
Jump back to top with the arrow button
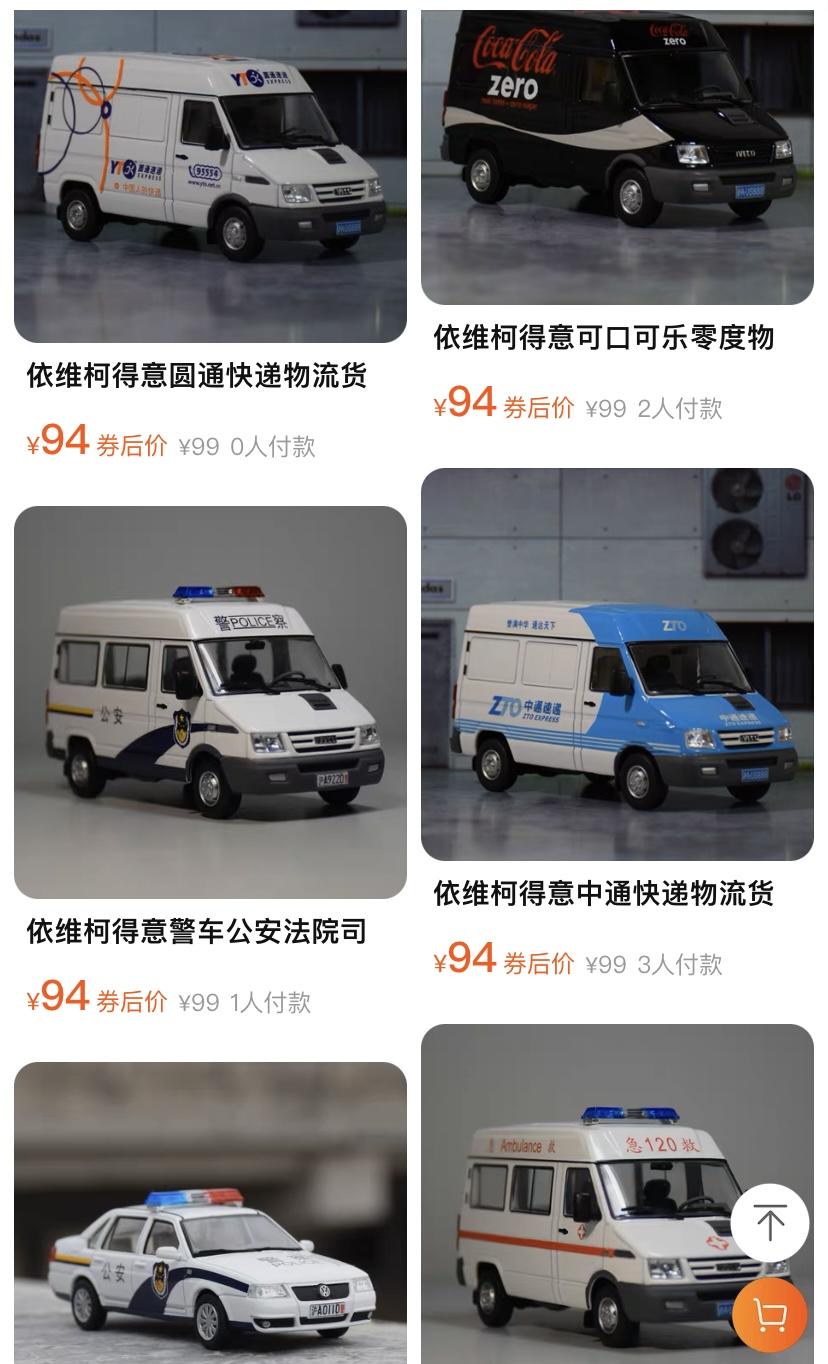(x=769, y=1222)
